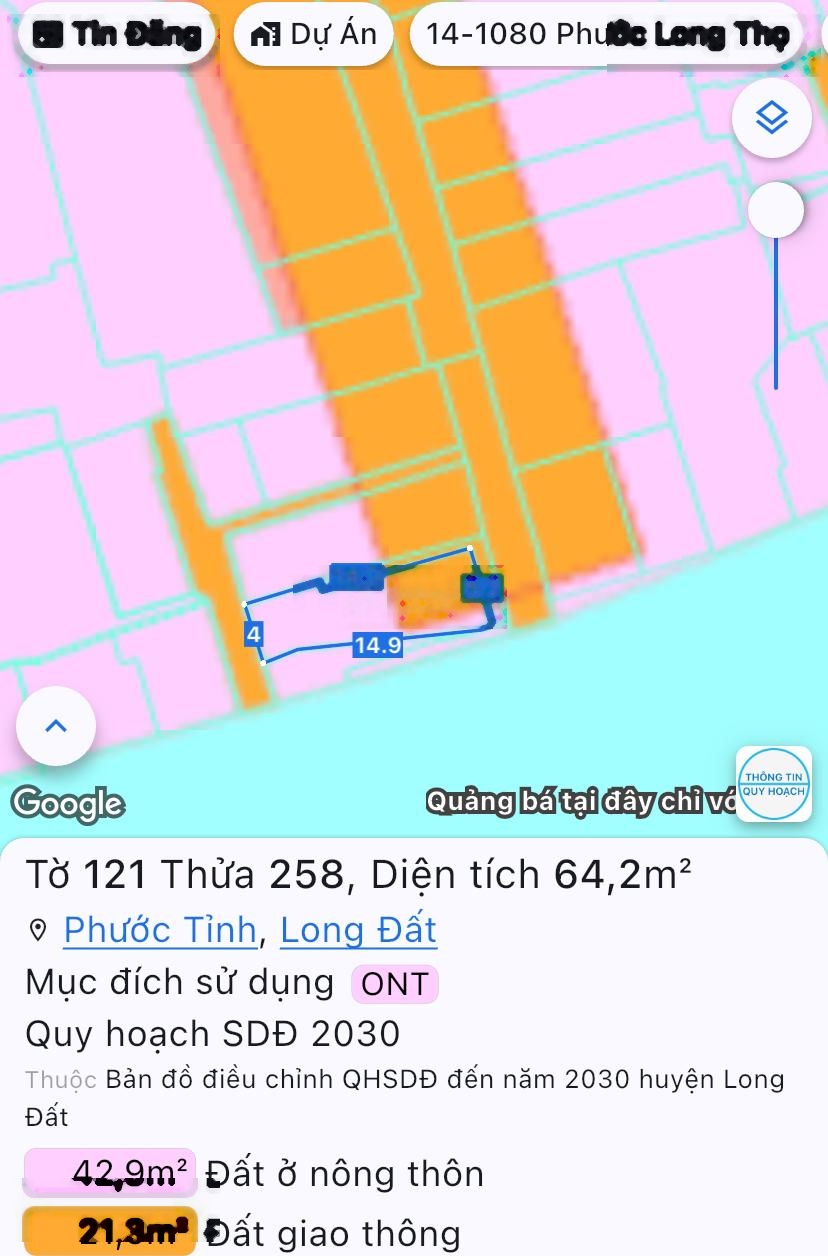
Task: Expand the panel with the up chevron
Action: 56,726
